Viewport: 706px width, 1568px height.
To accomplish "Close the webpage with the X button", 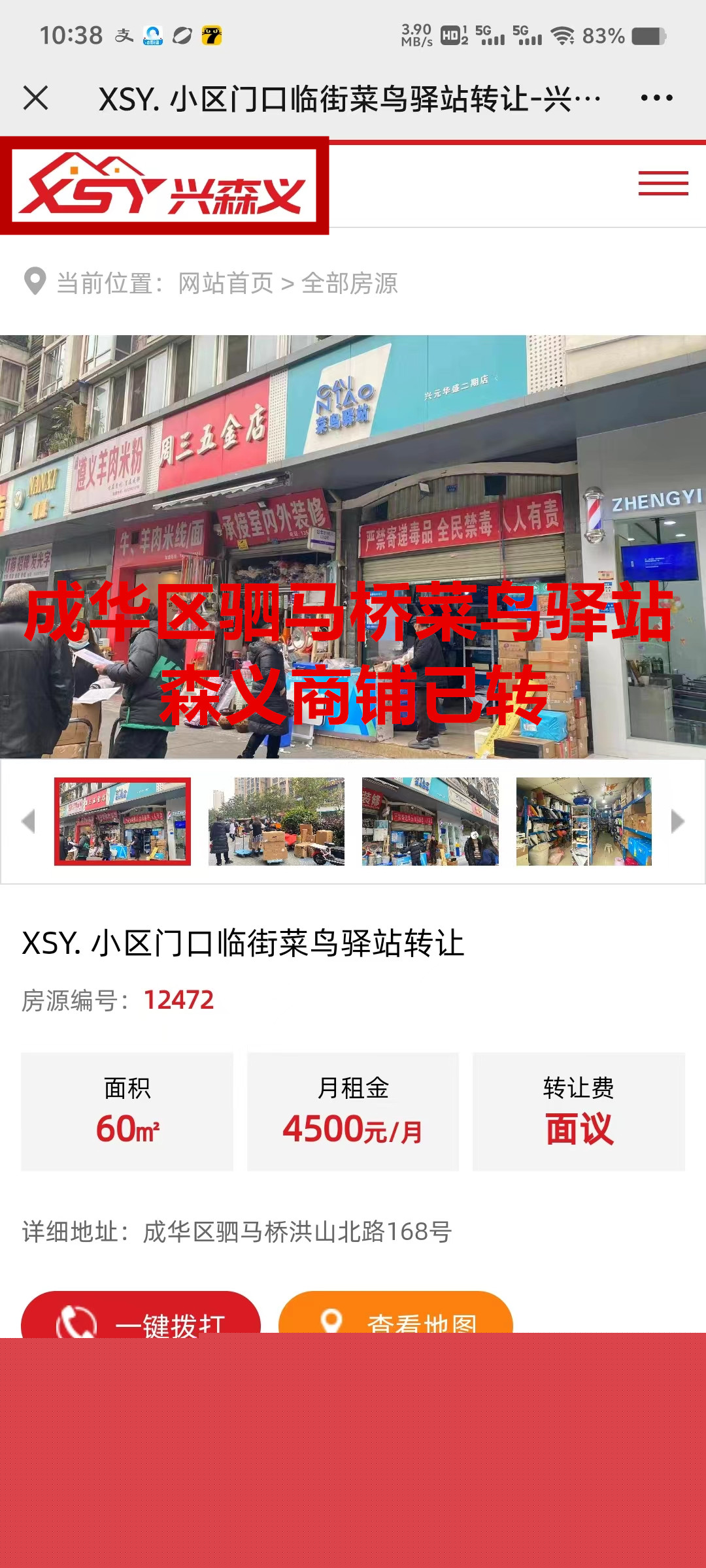I will [x=36, y=98].
